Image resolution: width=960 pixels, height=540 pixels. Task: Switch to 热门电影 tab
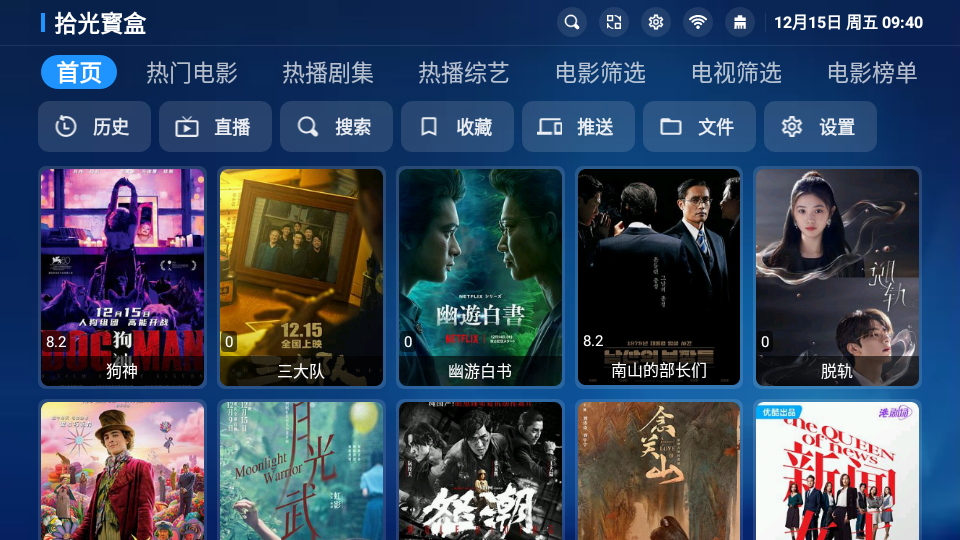[192, 73]
